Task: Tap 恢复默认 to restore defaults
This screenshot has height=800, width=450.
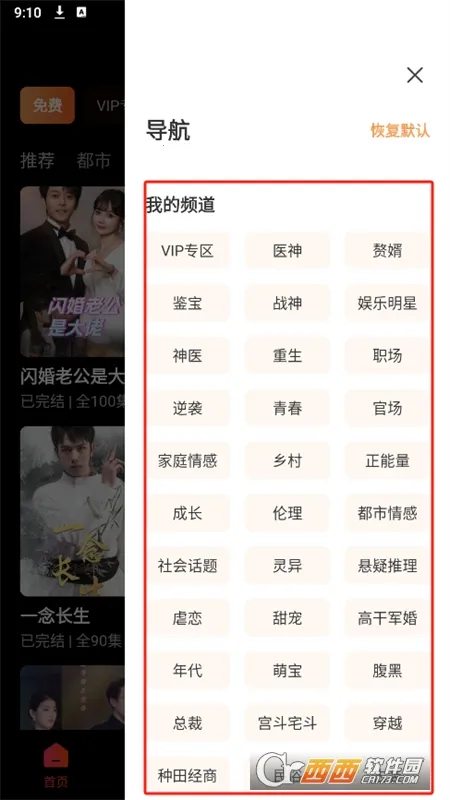Action: point(400,131)
